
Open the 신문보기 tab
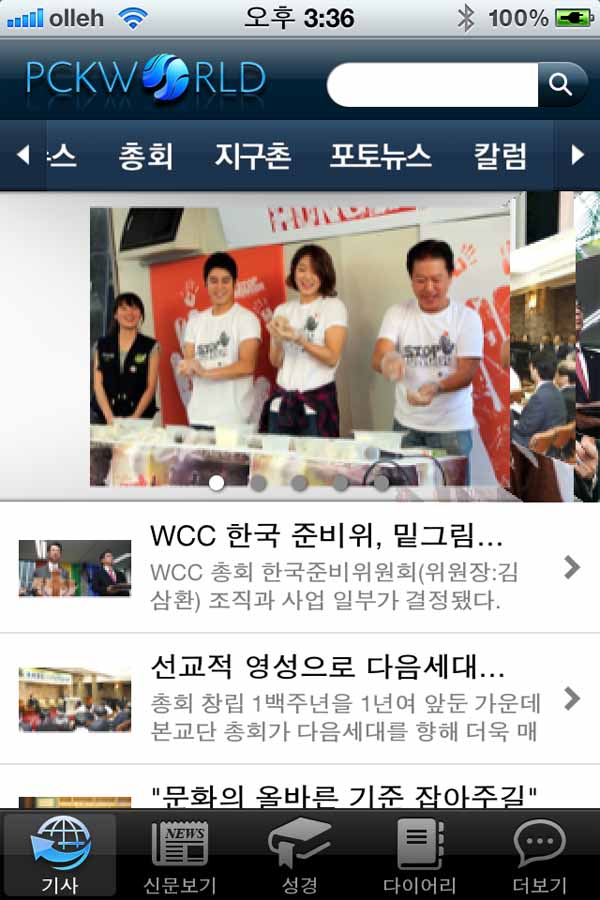click(x=180, y=855)
